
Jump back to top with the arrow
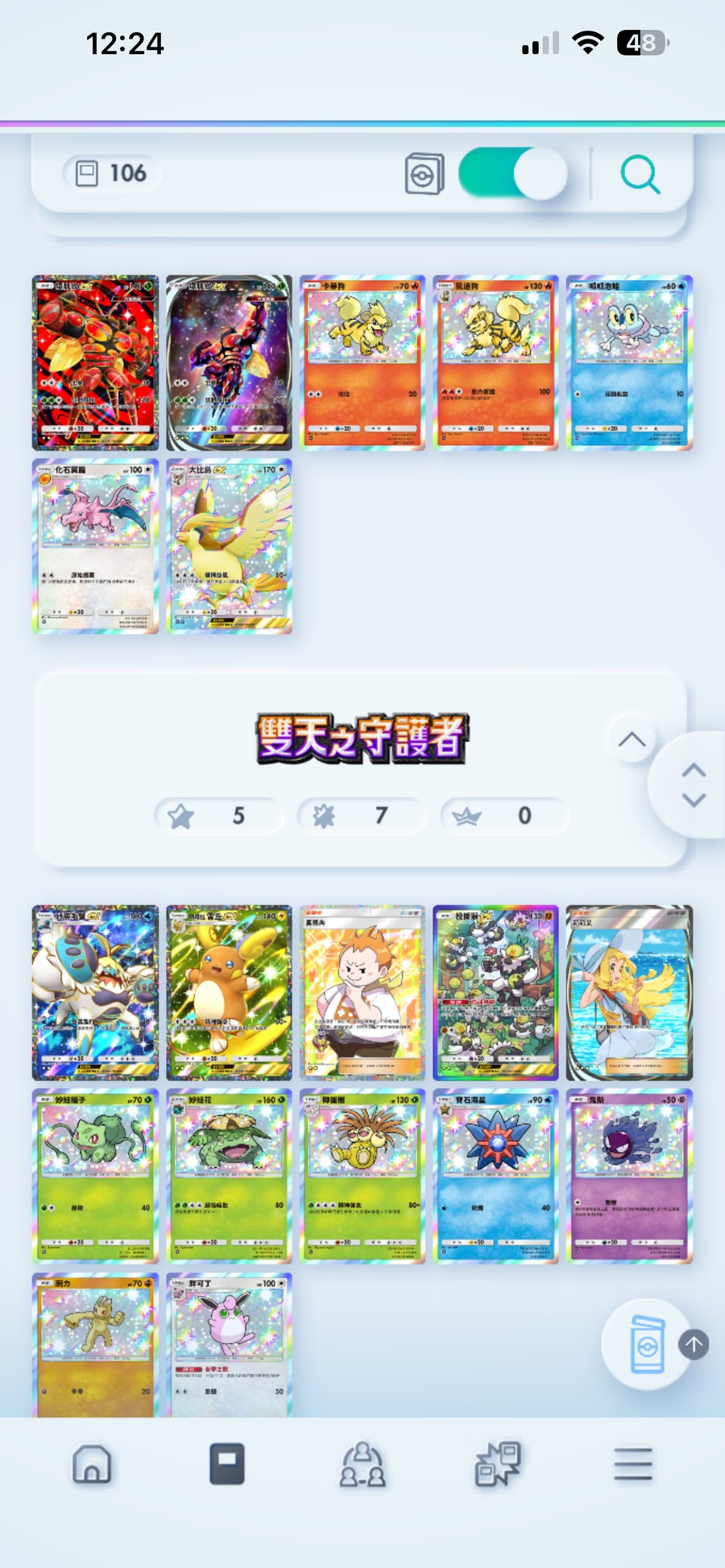point(694,1343)
